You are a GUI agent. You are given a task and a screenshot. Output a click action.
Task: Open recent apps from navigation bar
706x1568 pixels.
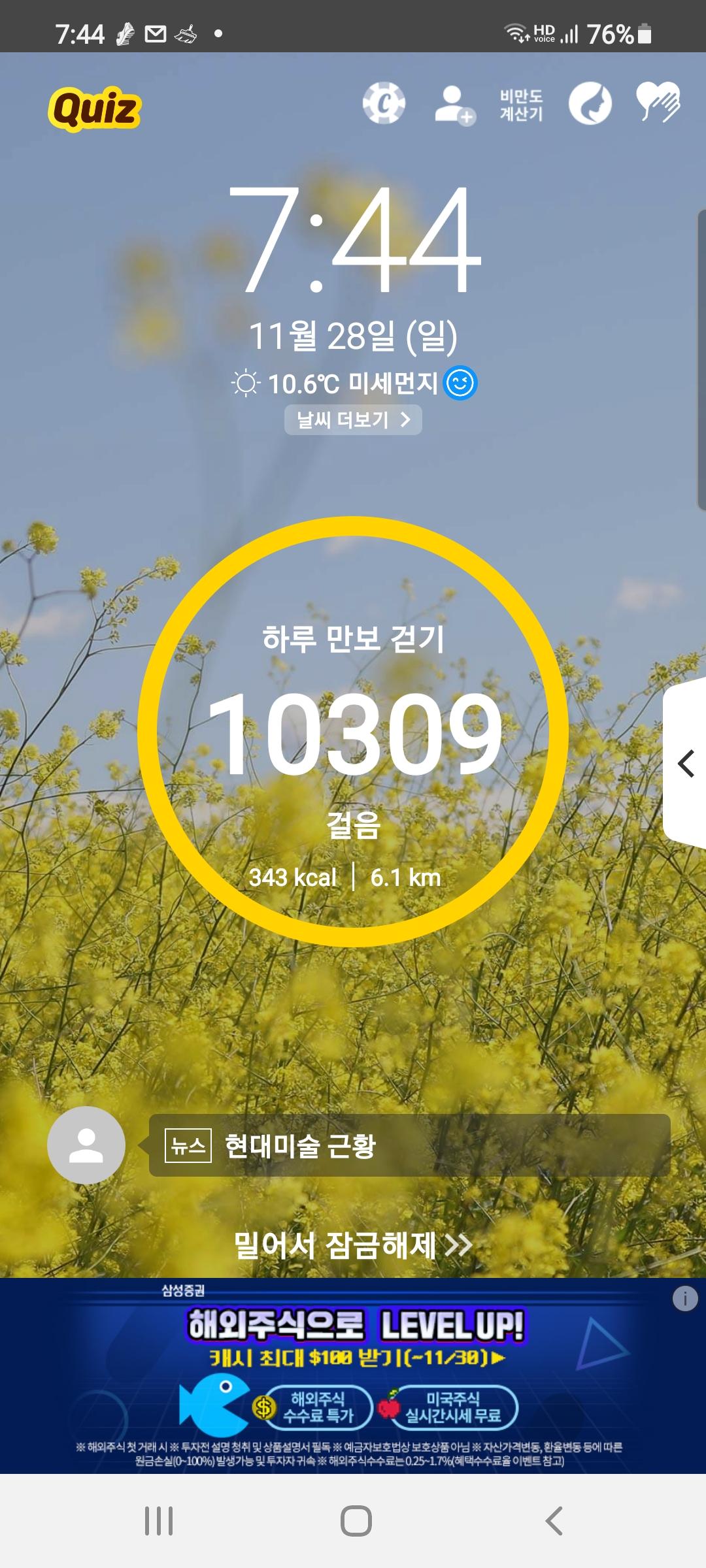tap(159, 1521)
